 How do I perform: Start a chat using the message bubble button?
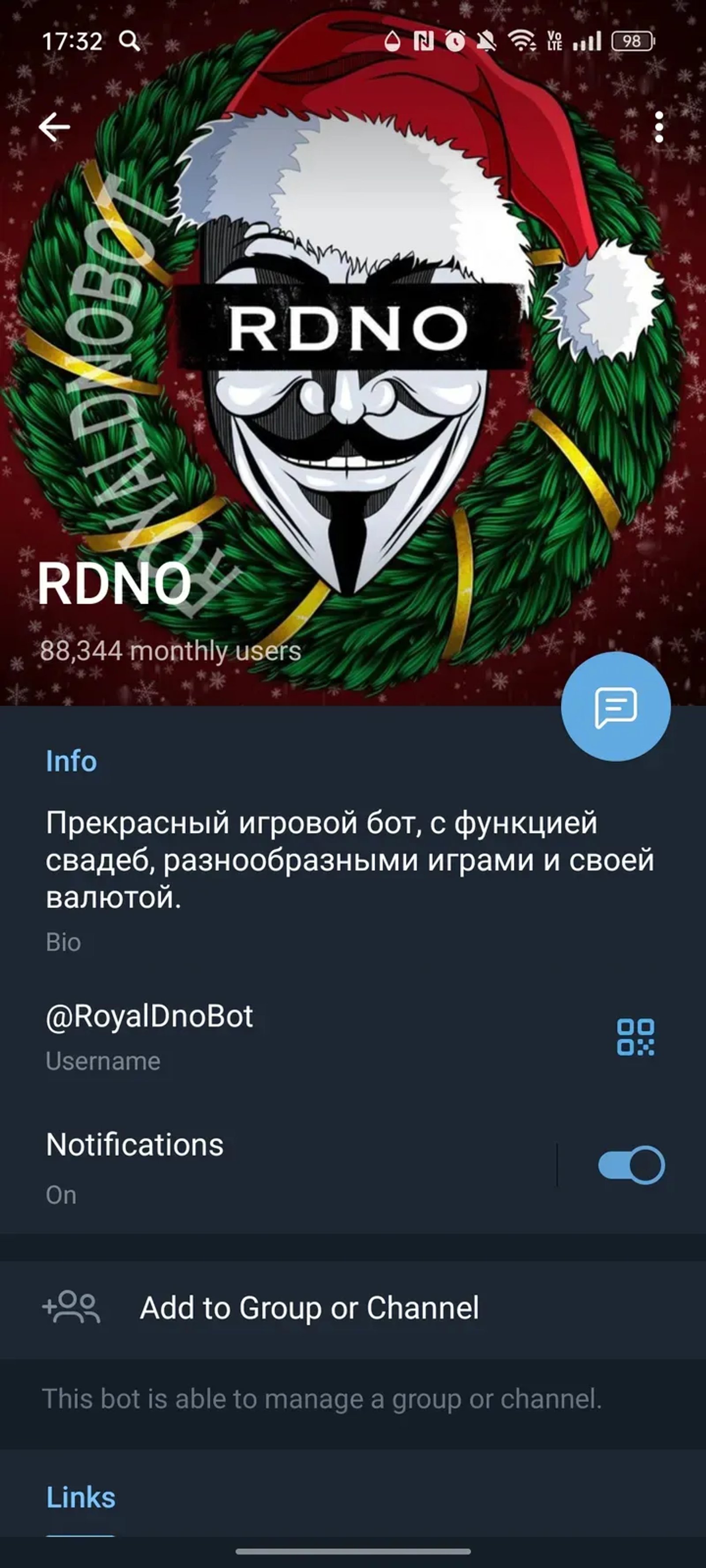tap(616, 708)
